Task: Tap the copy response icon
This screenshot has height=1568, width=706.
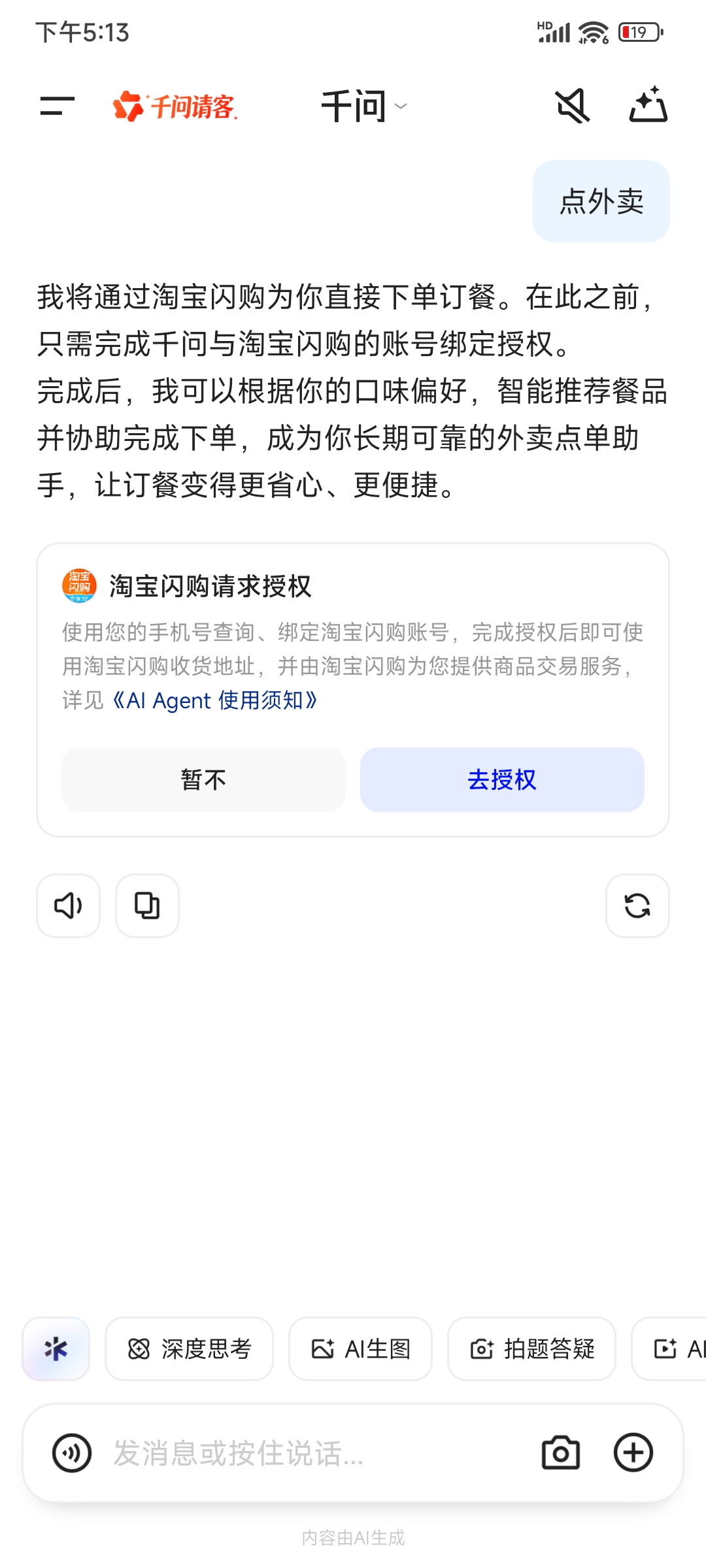Action: 146,906
